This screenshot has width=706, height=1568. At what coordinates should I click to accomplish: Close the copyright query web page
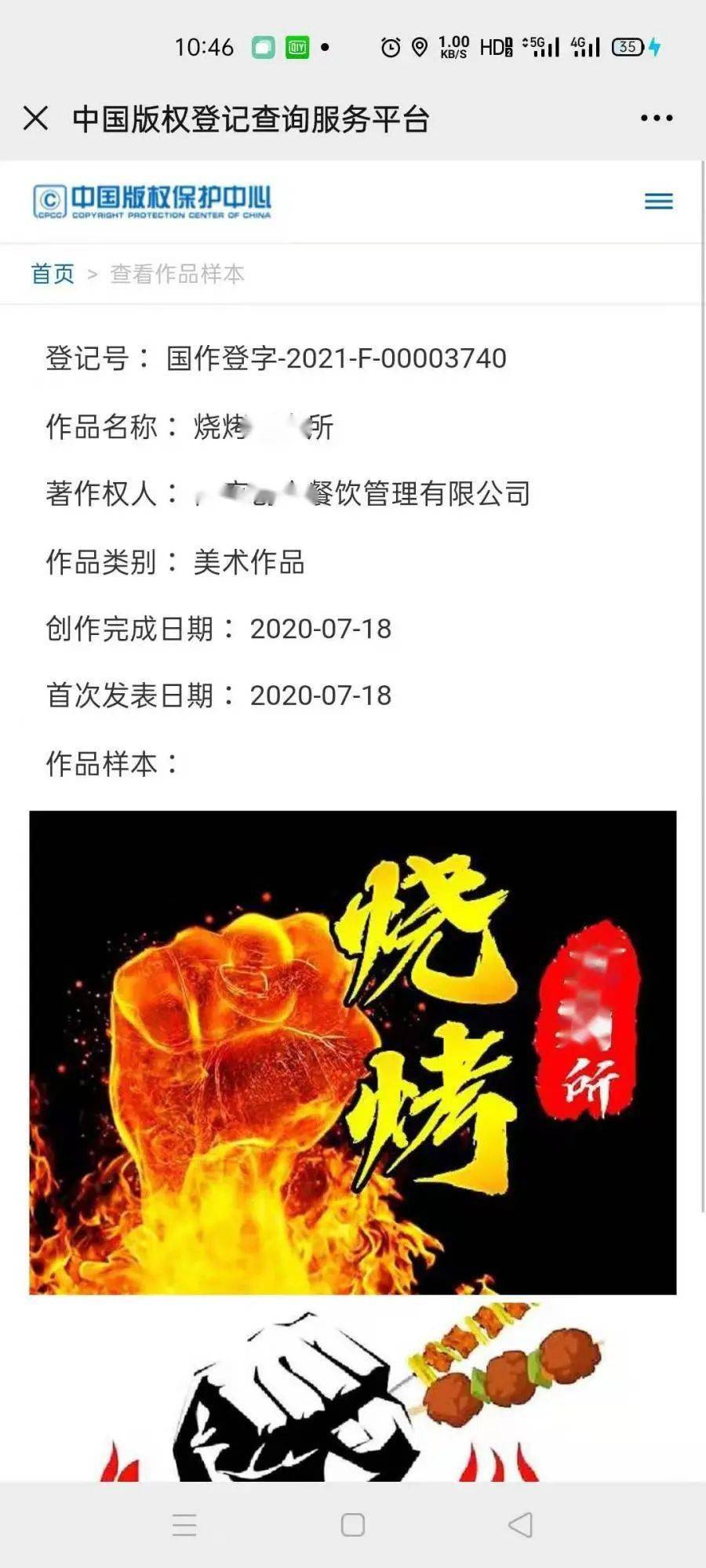(35, 118)
